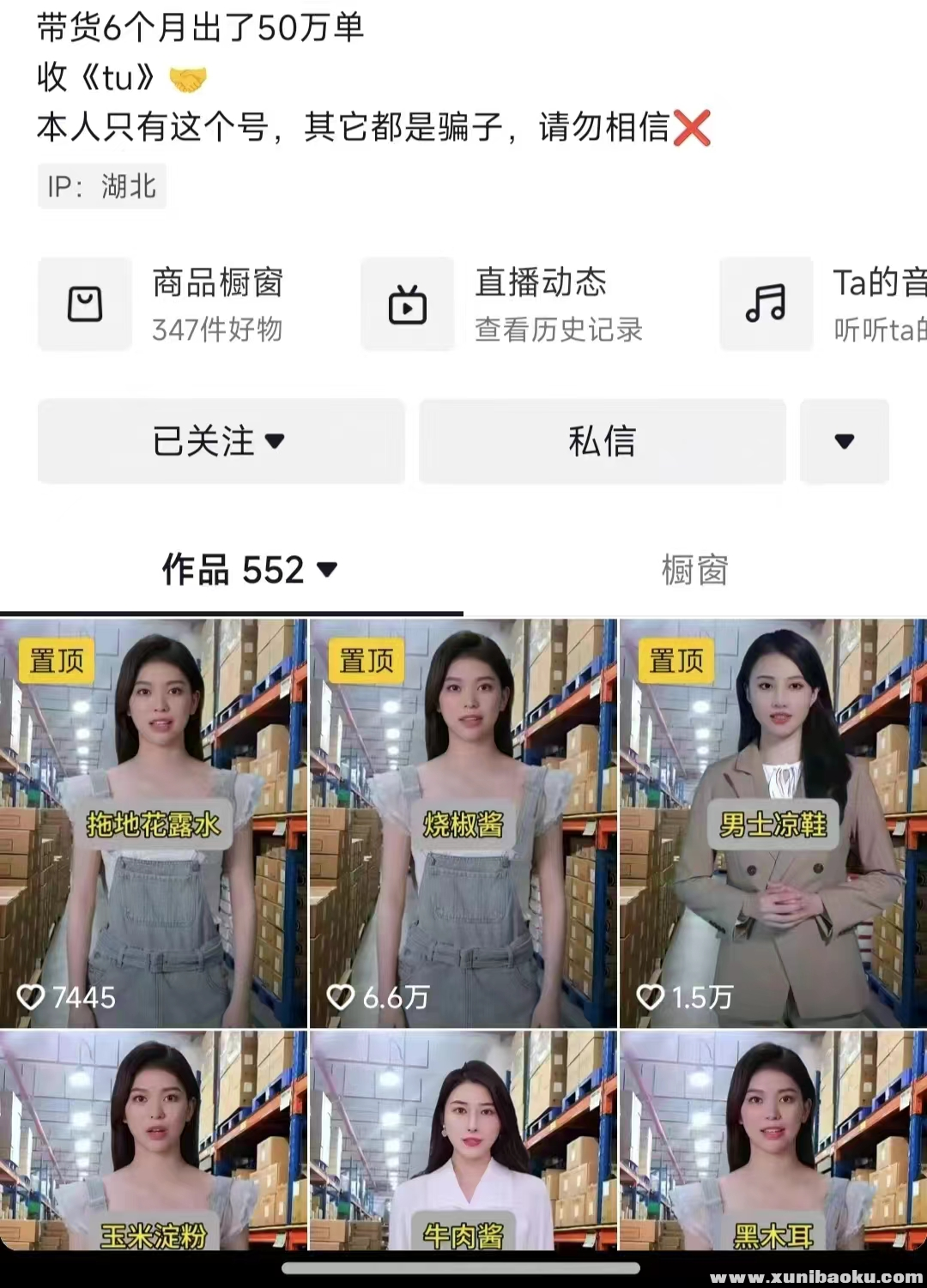The image size is (927, 1288).
Task: Open the 玉米淀粉 video
Action: click(154, 1141)
